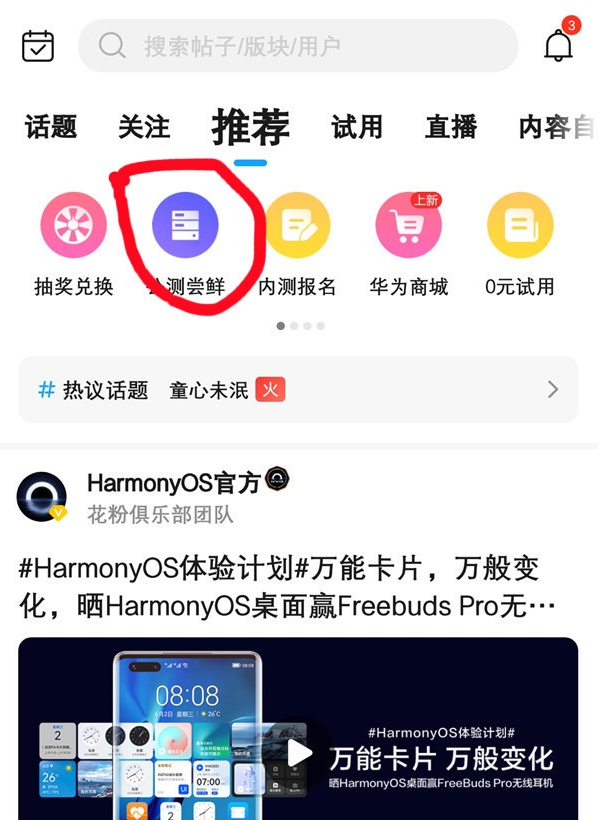Open 抽奖兑换 shortcut

(74, 226)
